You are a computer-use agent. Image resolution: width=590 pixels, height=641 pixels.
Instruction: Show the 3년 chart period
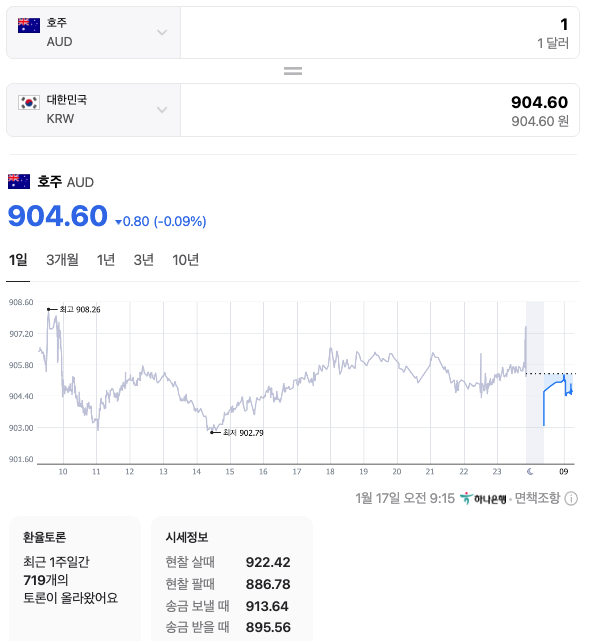(144, 260)
